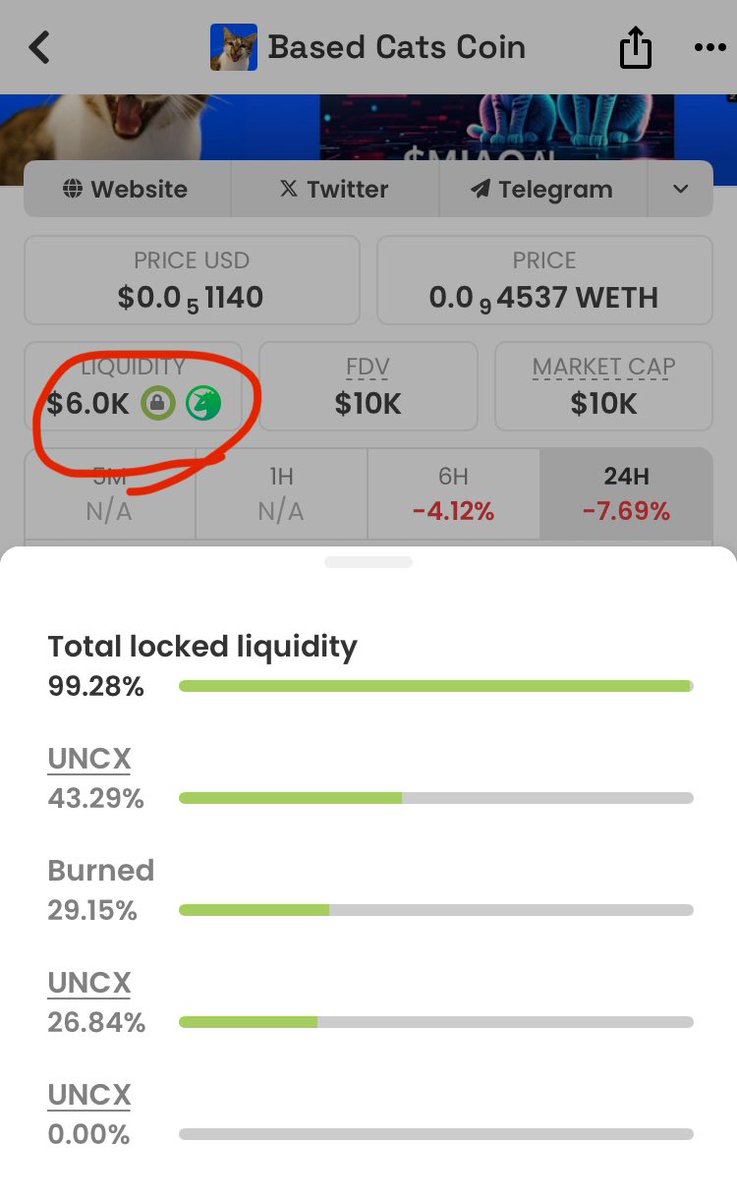This screenshot has width=737, height=1200.
Task: Share the Based Cats Coin page
Action: [x=635, y=47]
